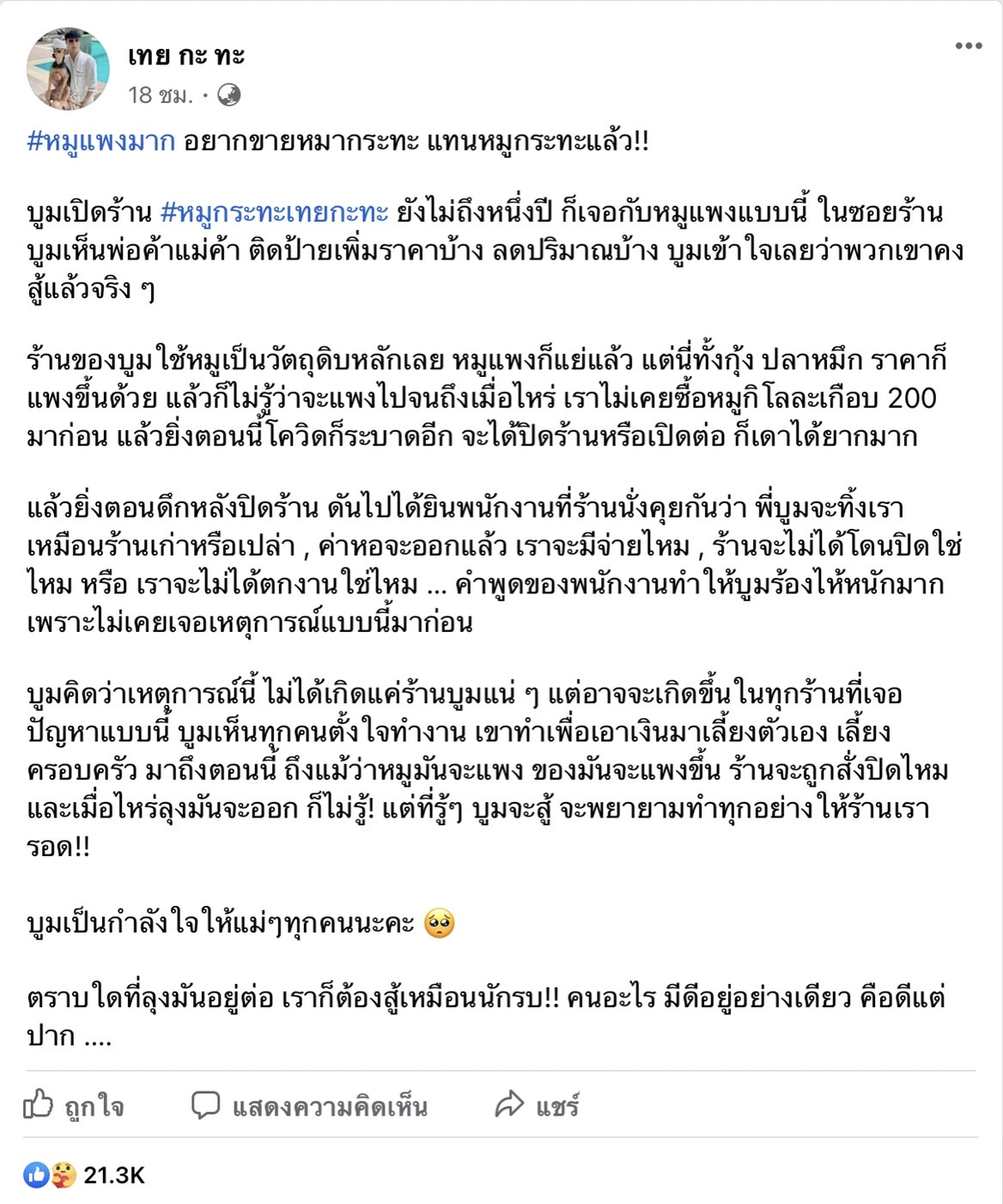
Task: Open the #หมูกระทะเทยกะทะ hashtag
Action: pyautogui.click(x=274, y=212)
